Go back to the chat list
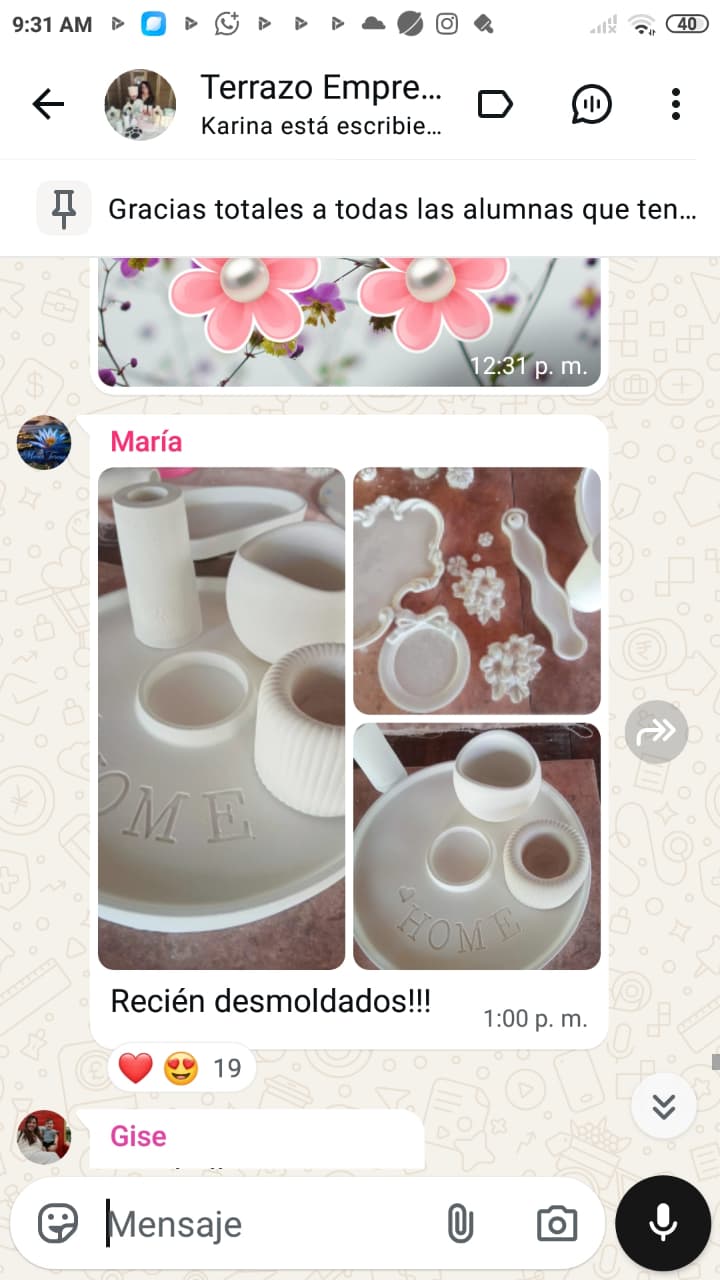The height and width of the screenshot is (1280, 720). pyautogui.click(x=48, y=104)
